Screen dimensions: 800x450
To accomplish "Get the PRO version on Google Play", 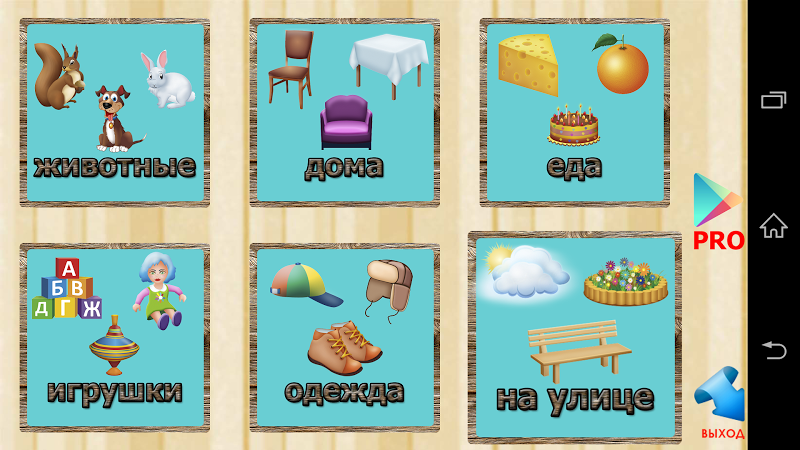I will 719,211.
